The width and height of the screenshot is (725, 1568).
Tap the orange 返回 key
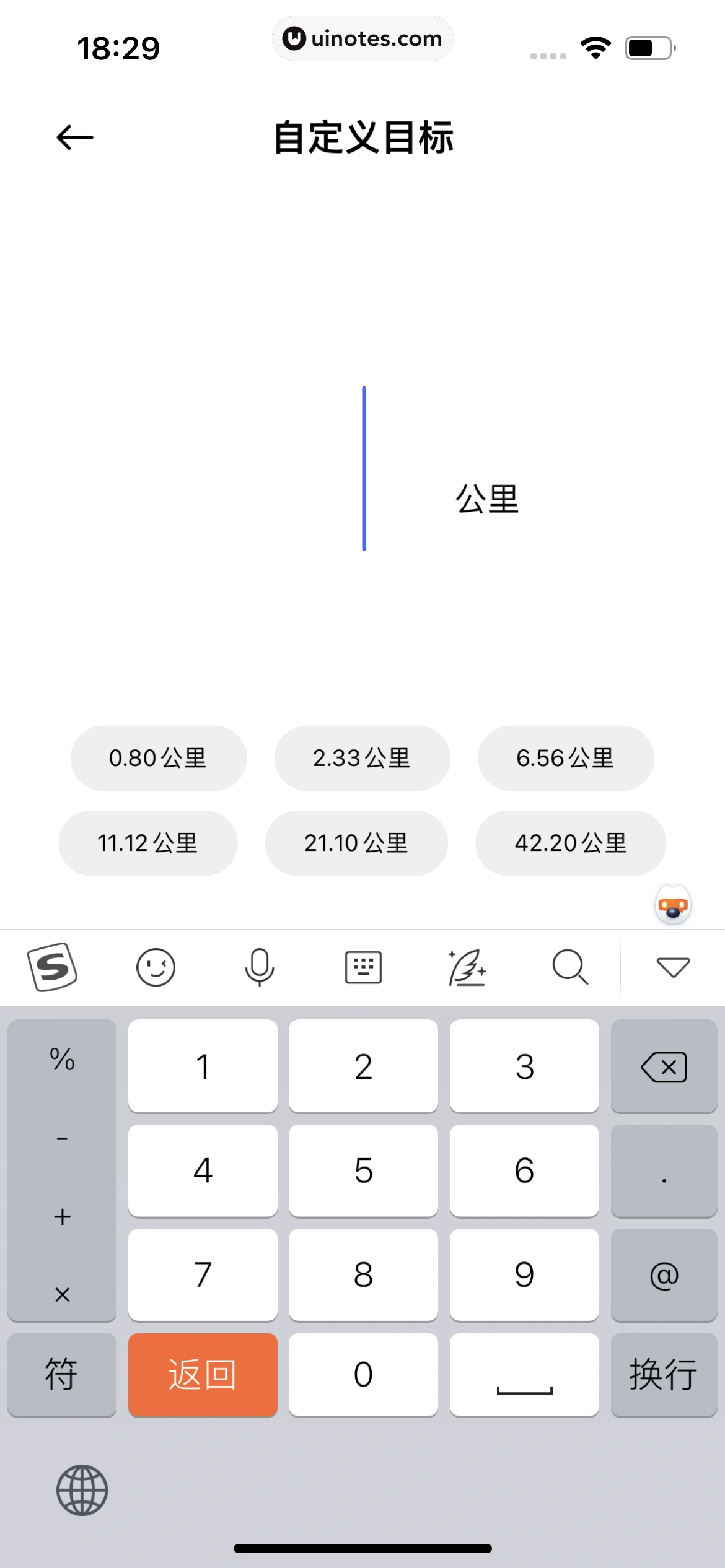pos(203,1375)
